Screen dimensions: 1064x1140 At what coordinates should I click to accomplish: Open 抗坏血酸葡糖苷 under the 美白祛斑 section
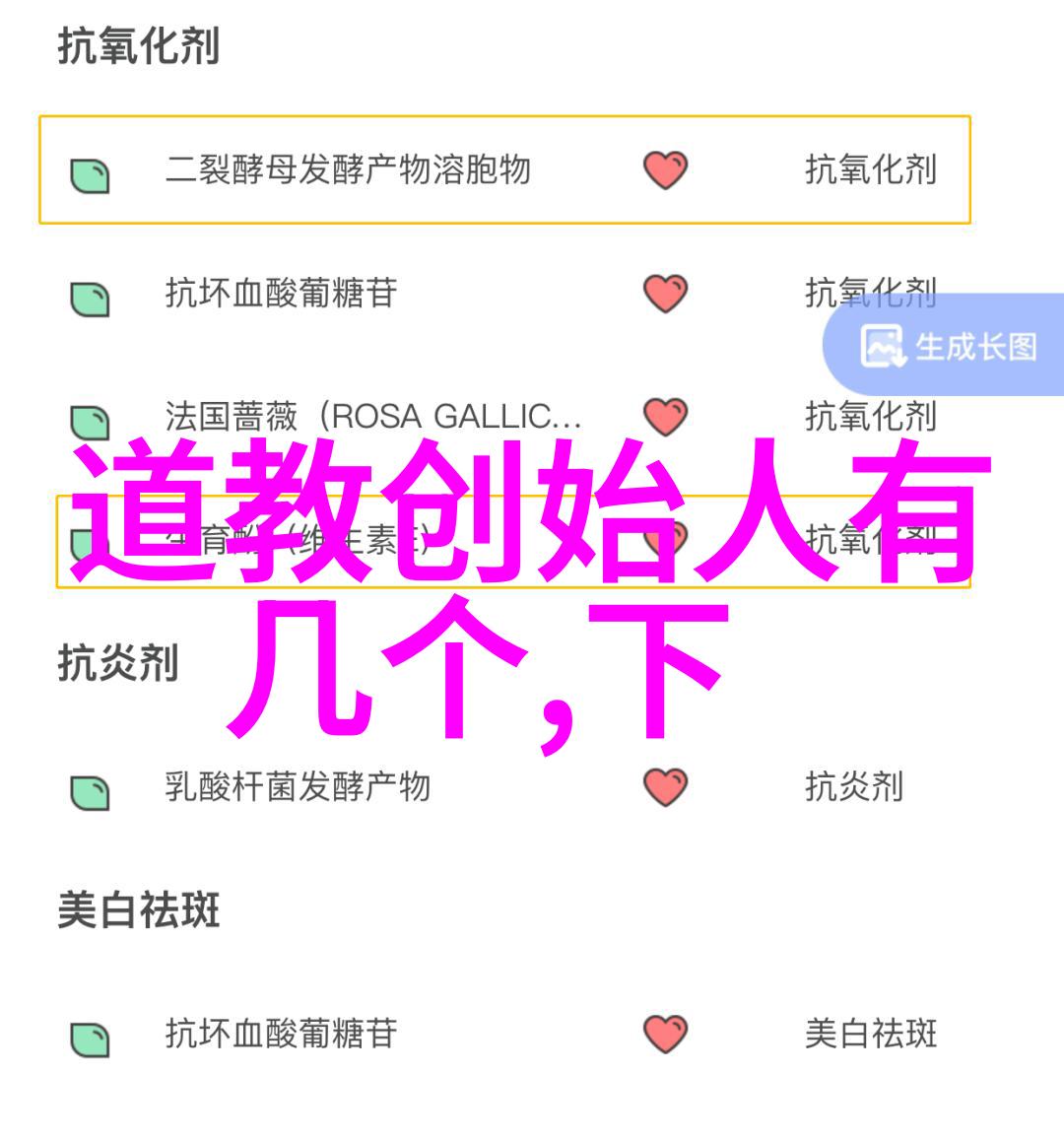(x=281, y=1034)
